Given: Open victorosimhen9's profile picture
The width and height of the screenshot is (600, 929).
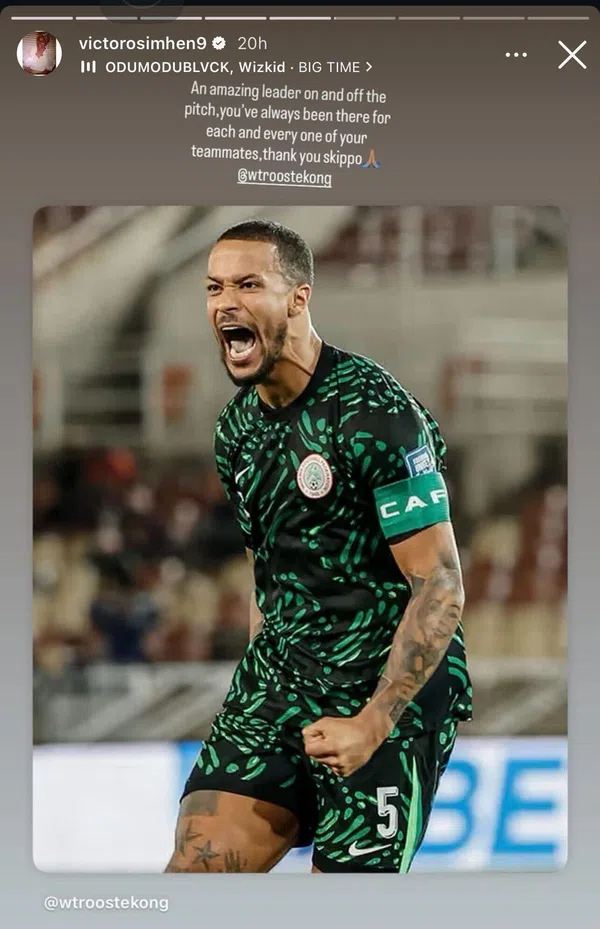Looking at the screenshot, I should (39, 52).
